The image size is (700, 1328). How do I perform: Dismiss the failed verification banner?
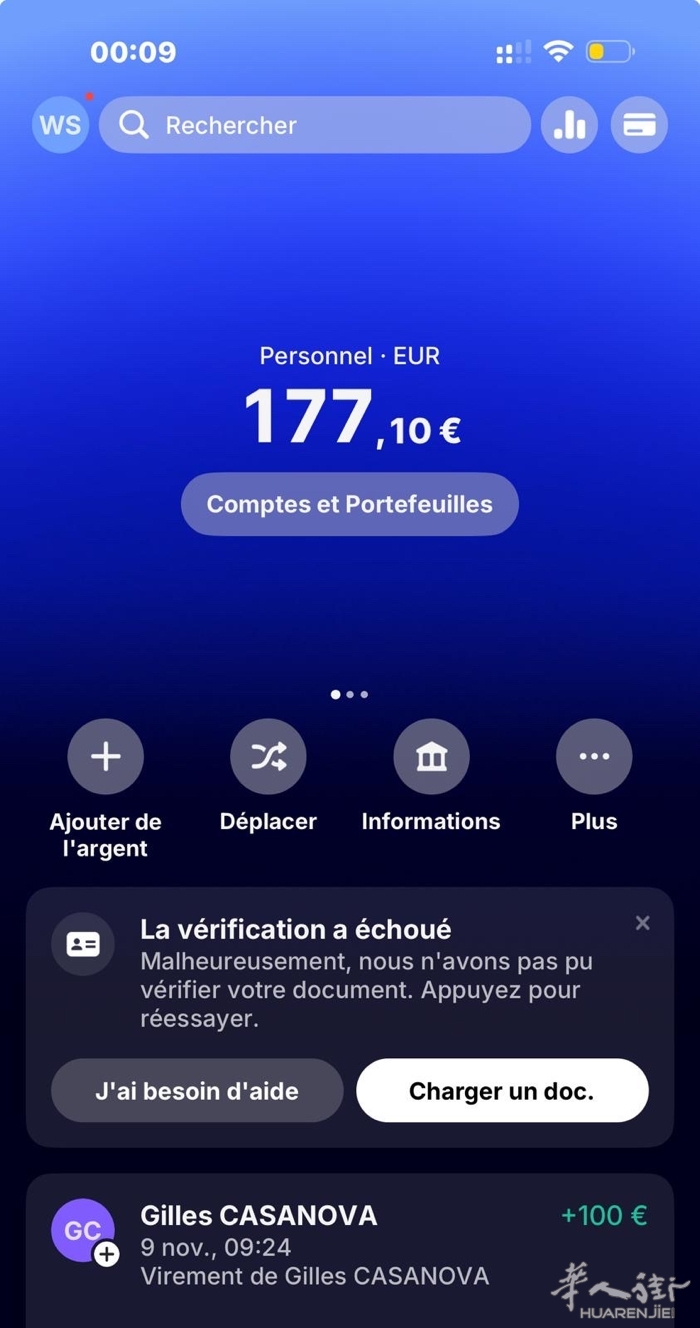(x=643, y=923)
